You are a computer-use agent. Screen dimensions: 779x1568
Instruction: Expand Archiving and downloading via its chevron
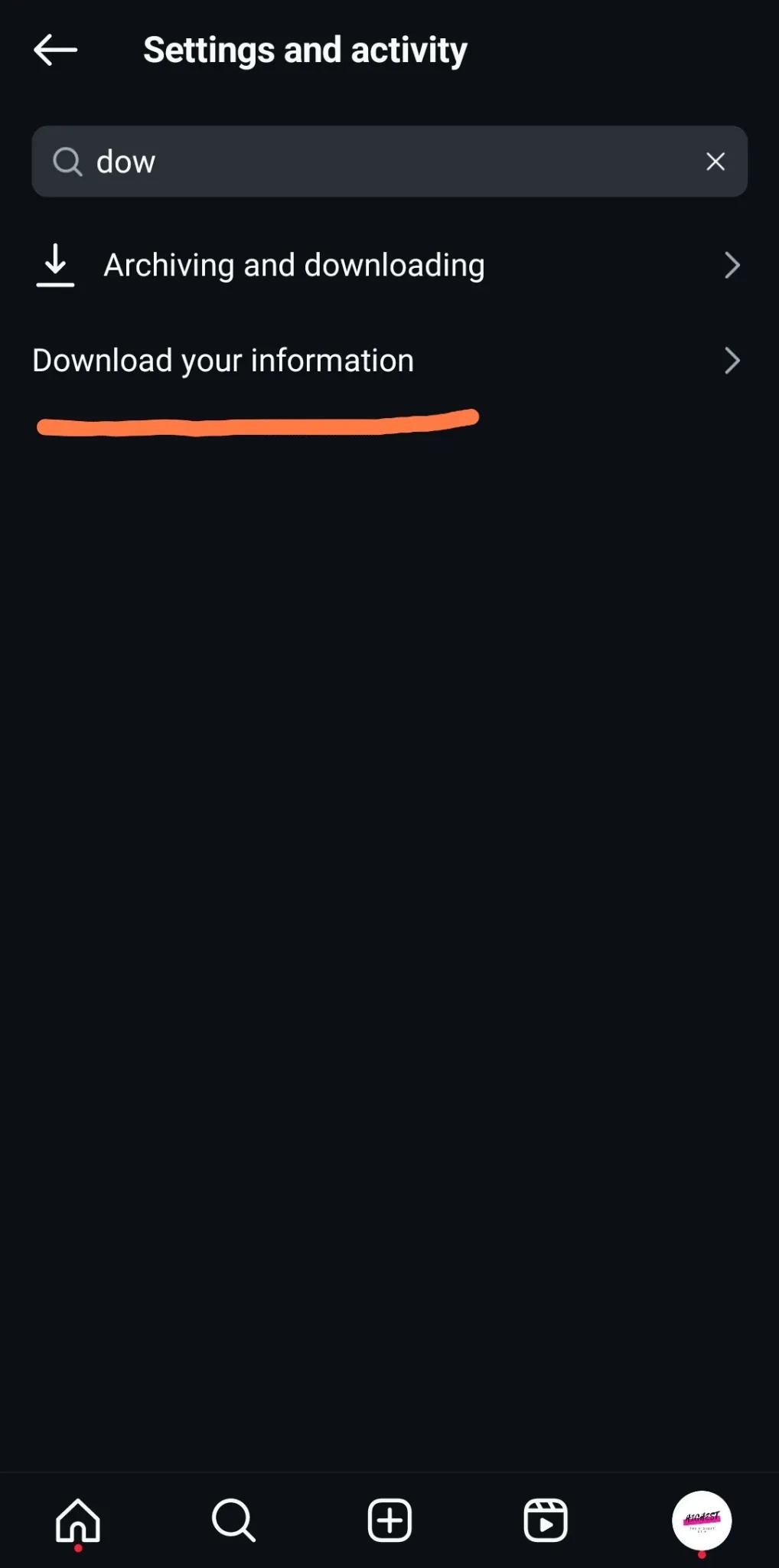pos(732,265)
